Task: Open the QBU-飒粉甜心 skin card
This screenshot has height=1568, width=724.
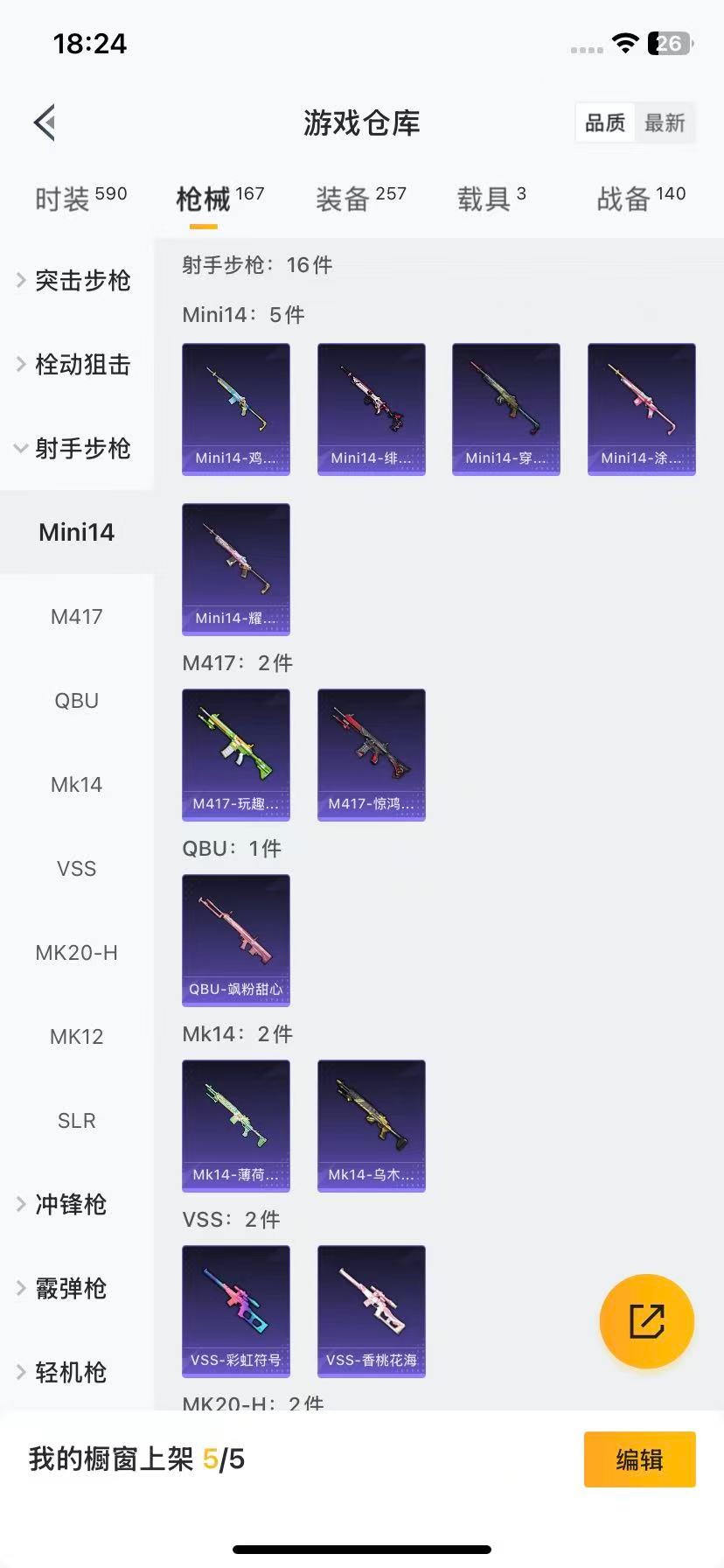Action: [235, 940]
